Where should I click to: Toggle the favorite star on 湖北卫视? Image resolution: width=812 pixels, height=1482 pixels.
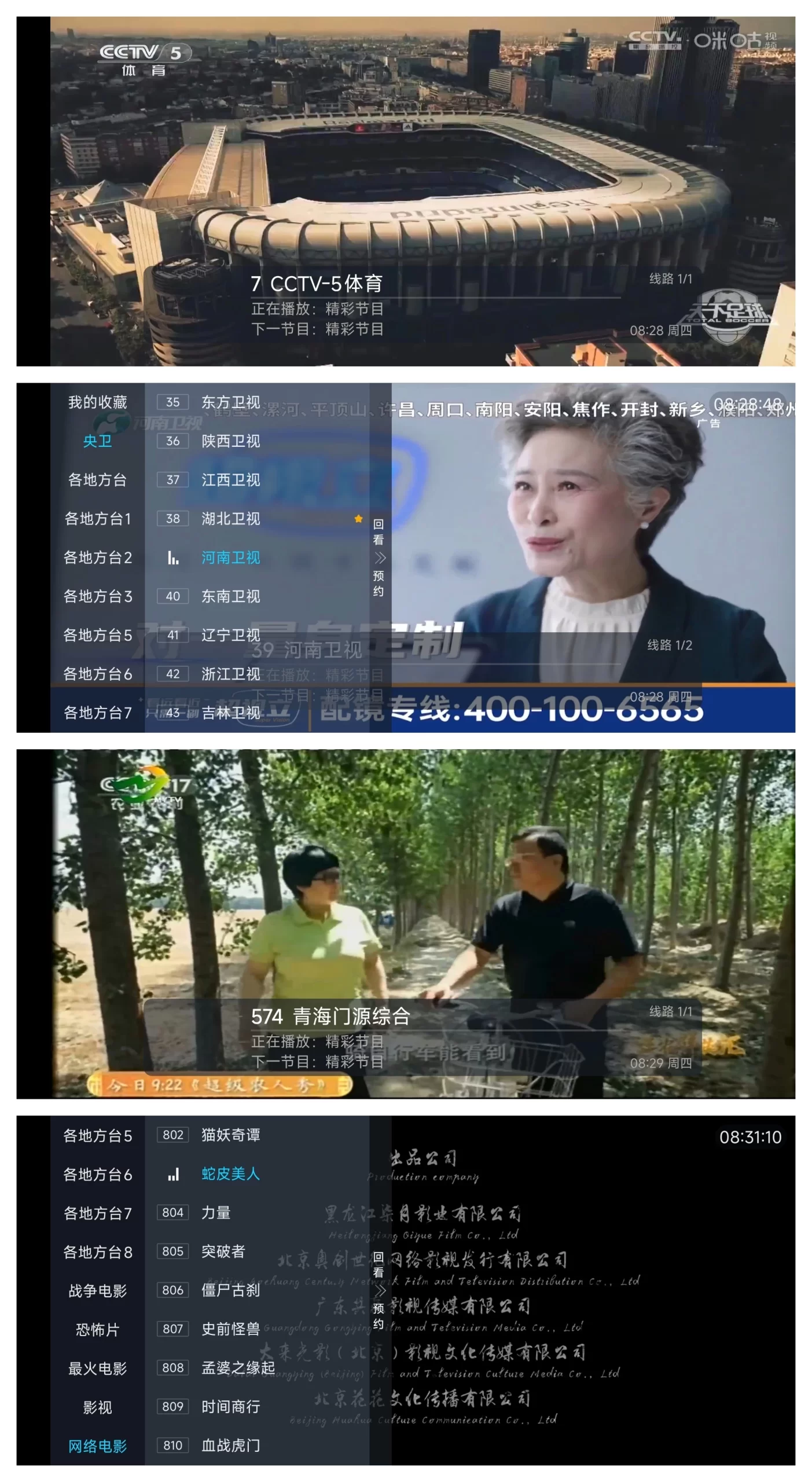pyautogui.click(x=358, y=519)
